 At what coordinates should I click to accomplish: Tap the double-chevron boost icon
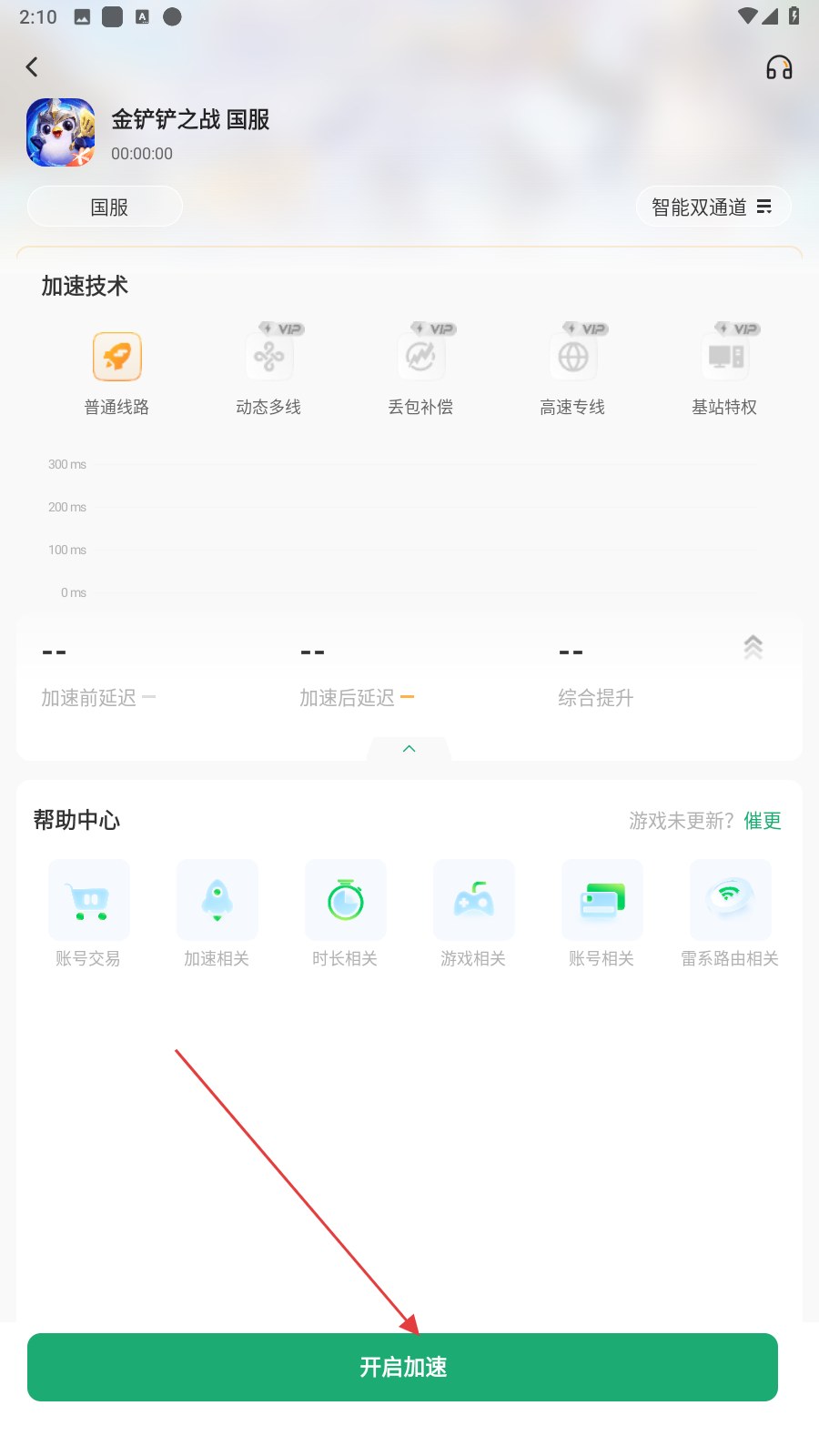coord(753,647)
